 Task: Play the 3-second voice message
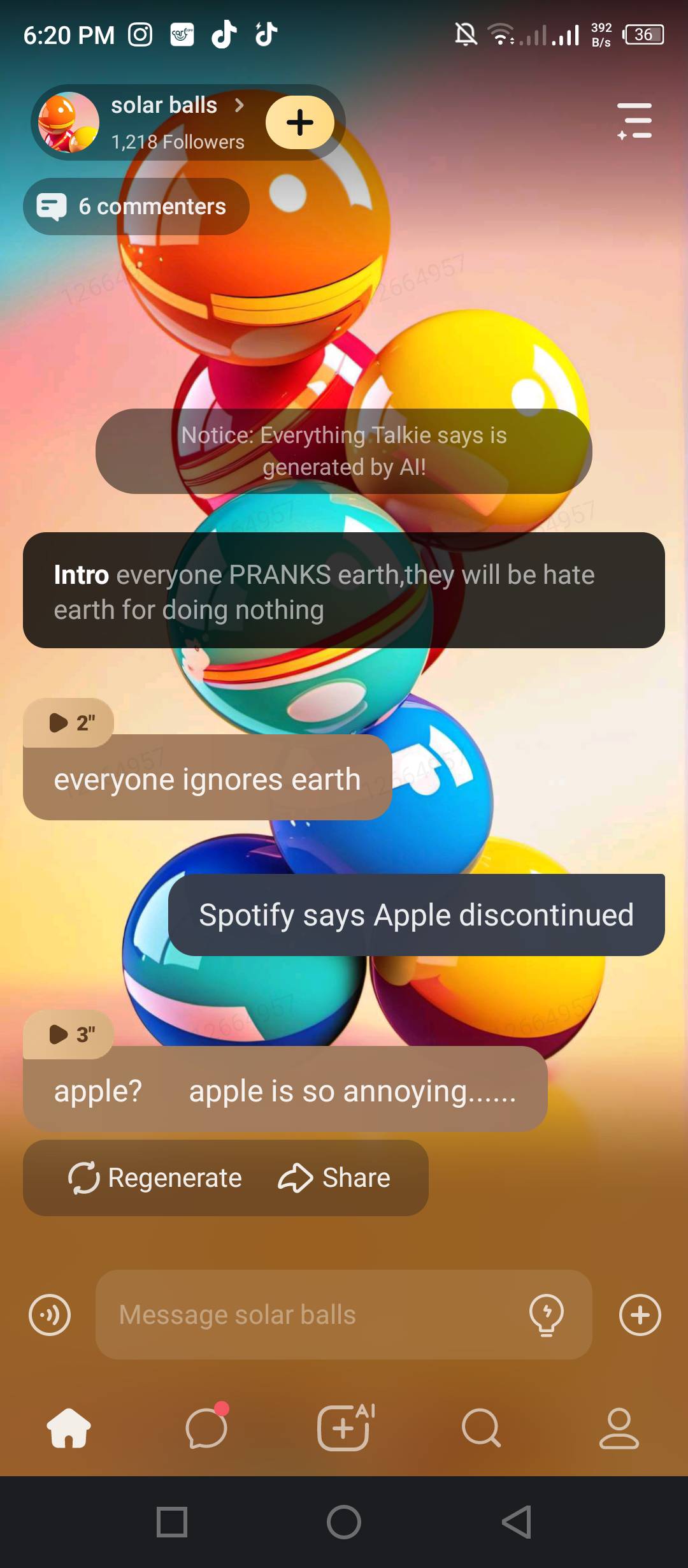(x=69, y=1034)
